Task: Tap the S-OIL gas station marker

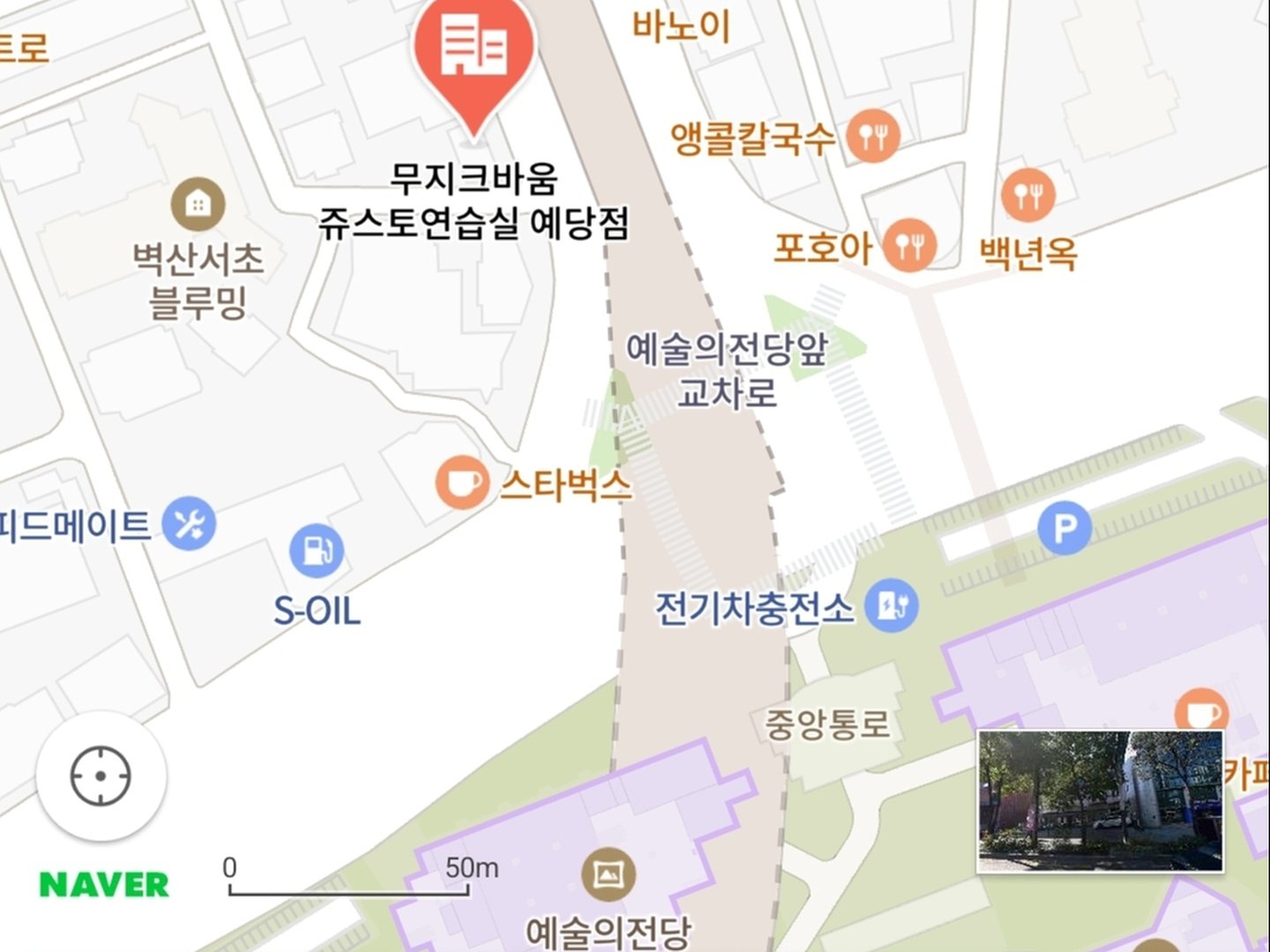Action: pos(316,550)
